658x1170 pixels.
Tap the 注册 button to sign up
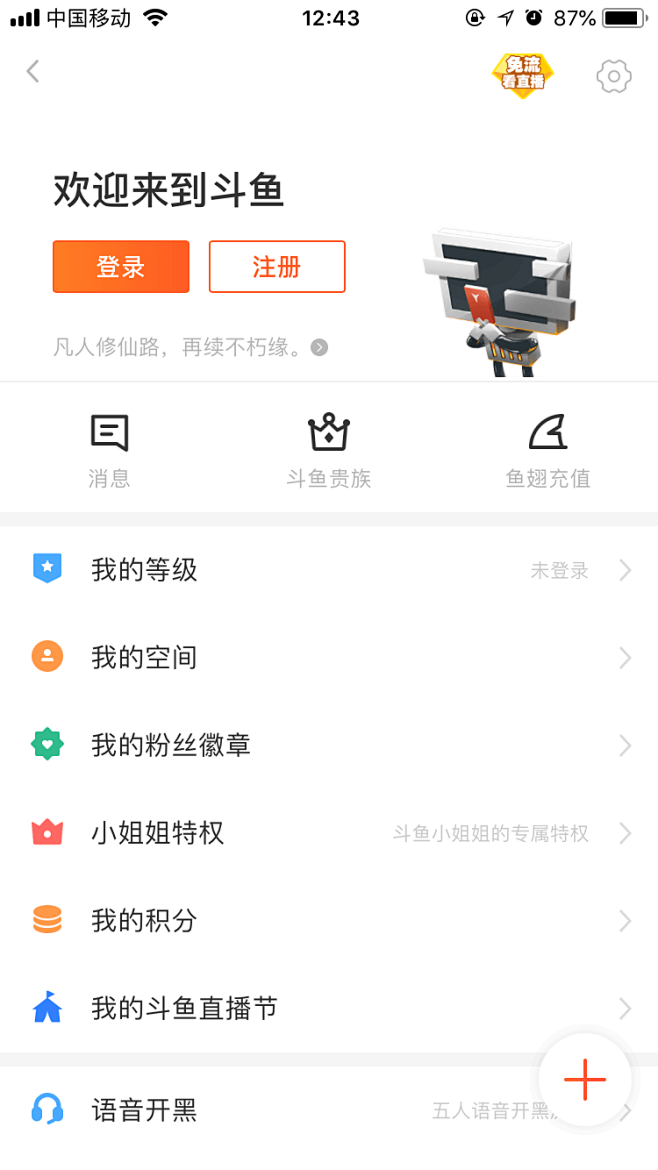coord(277,267)
